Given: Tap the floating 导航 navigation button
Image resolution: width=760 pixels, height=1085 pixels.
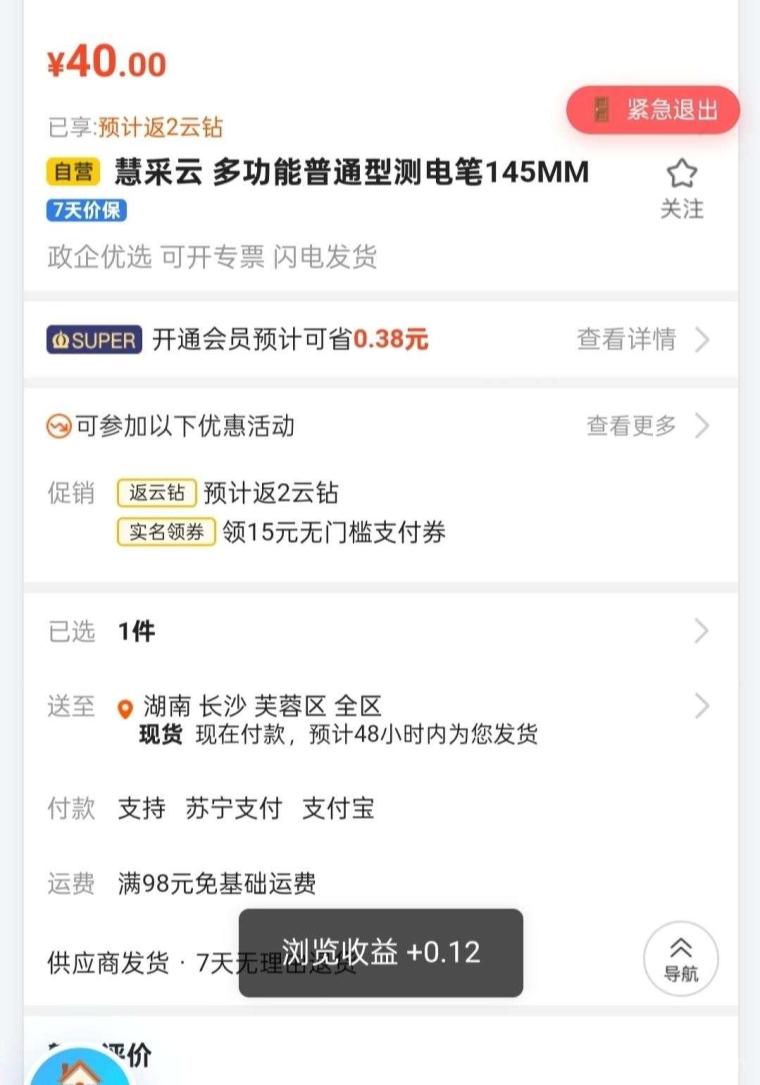Looking at the screenshot, I should tap(681, 958).
